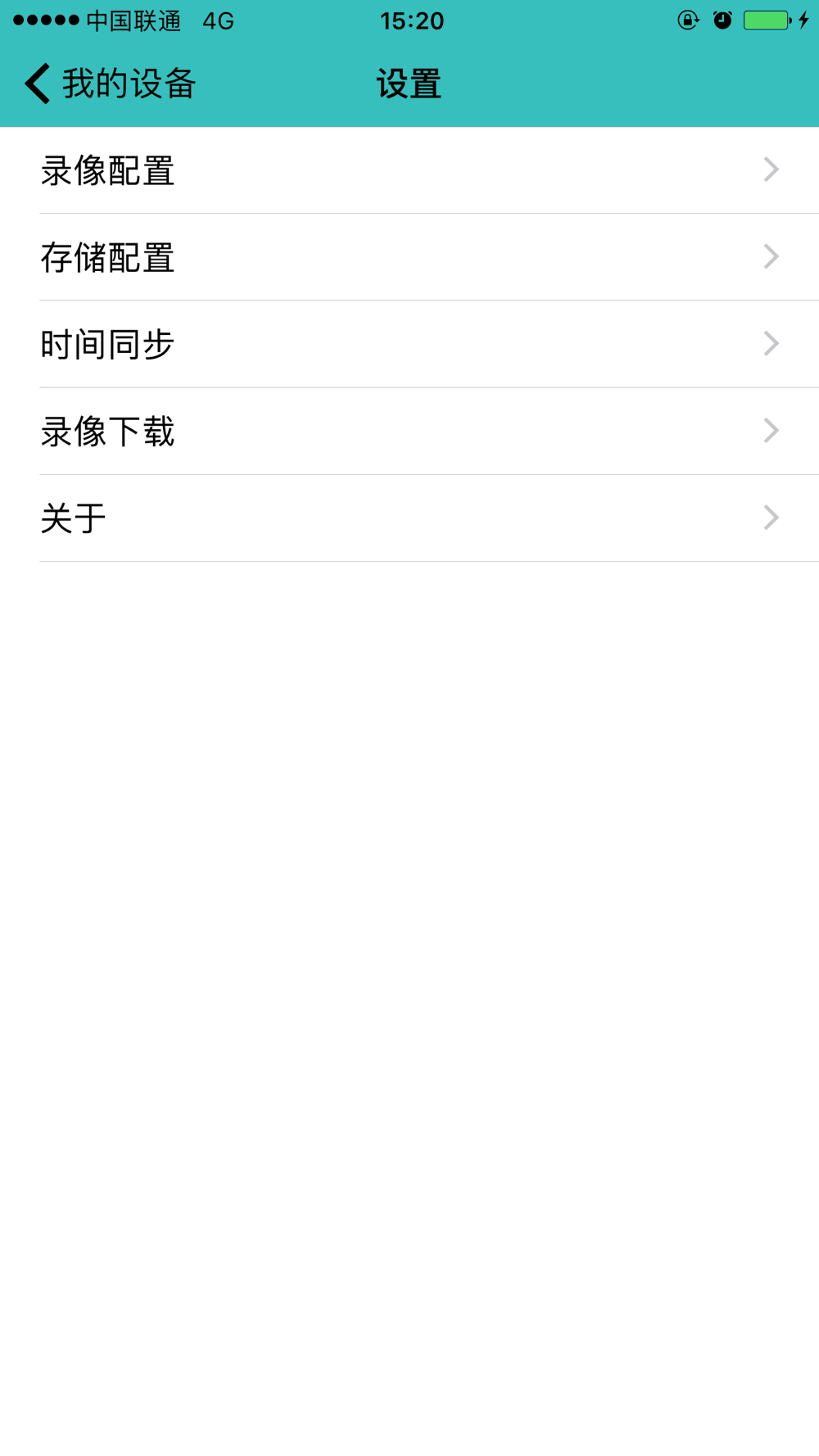Select 时间同步 option

point(409,344)
